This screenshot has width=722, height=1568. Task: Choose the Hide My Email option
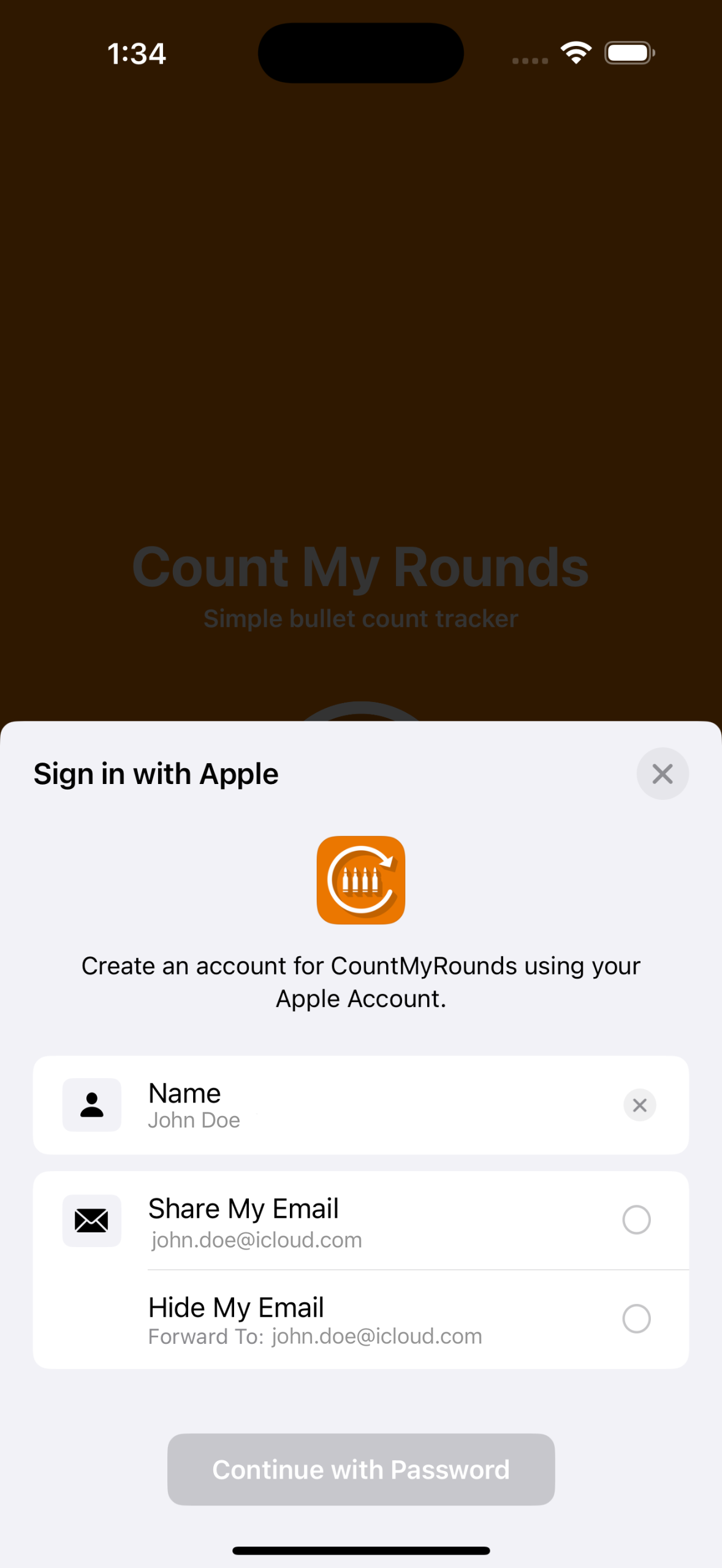pos(636,1319)
